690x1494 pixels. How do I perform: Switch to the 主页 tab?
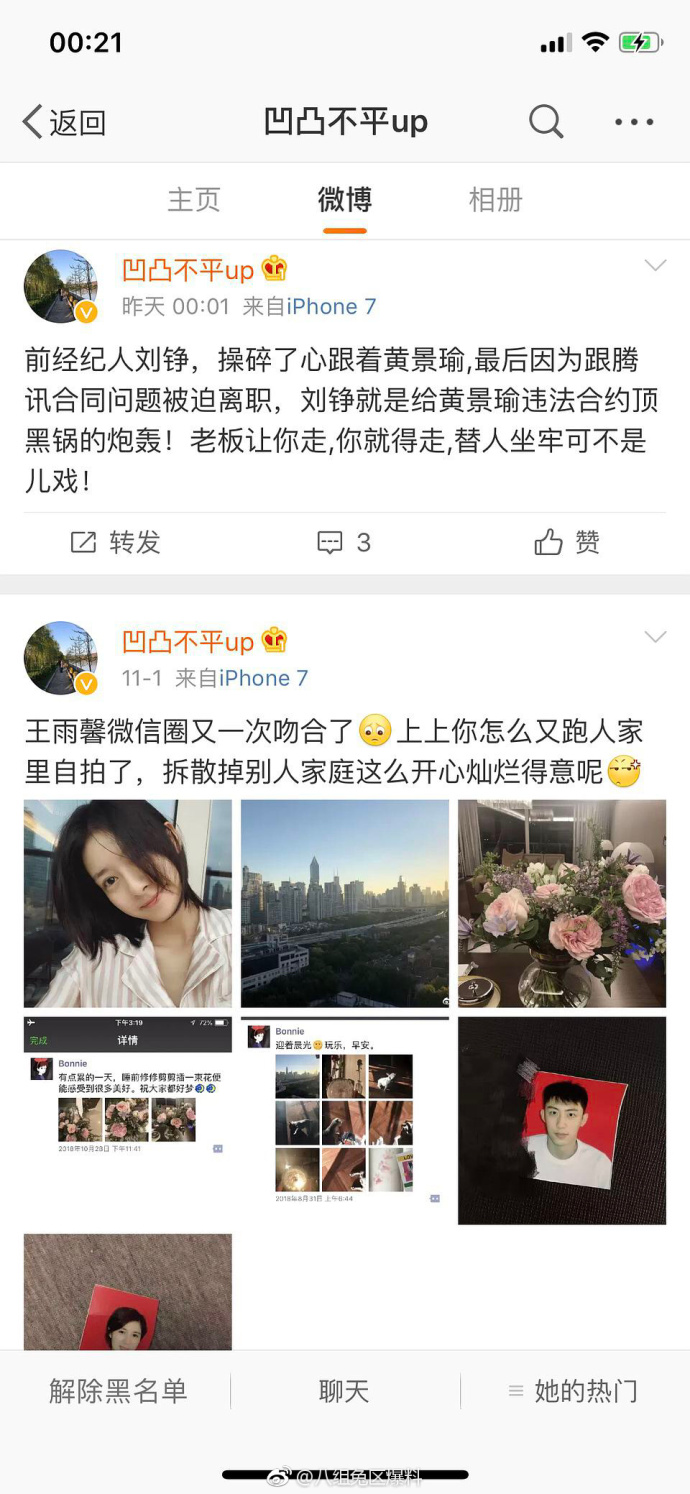click(194, 200)
